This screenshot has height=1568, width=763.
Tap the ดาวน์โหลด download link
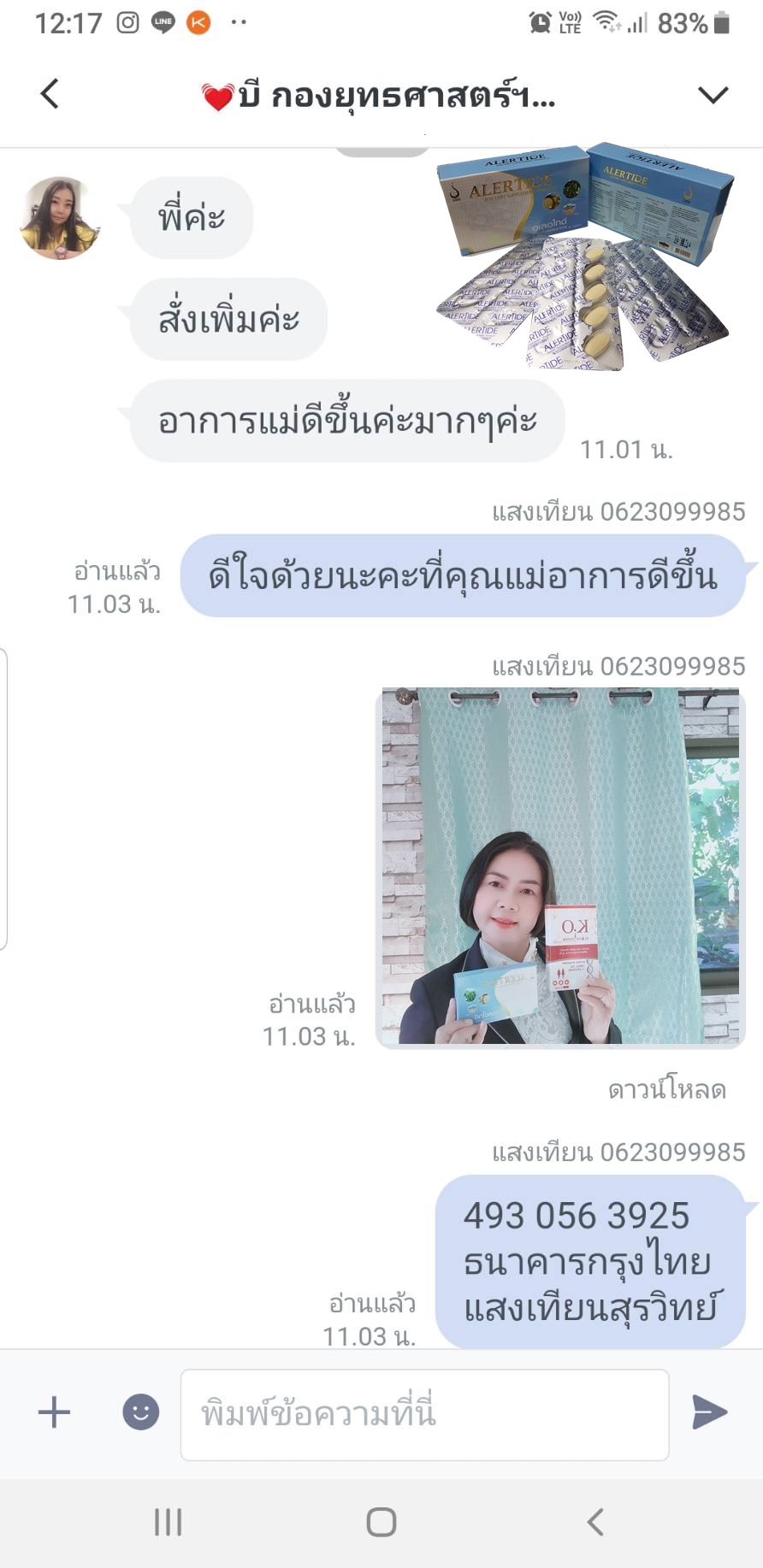pos(666,1090)
